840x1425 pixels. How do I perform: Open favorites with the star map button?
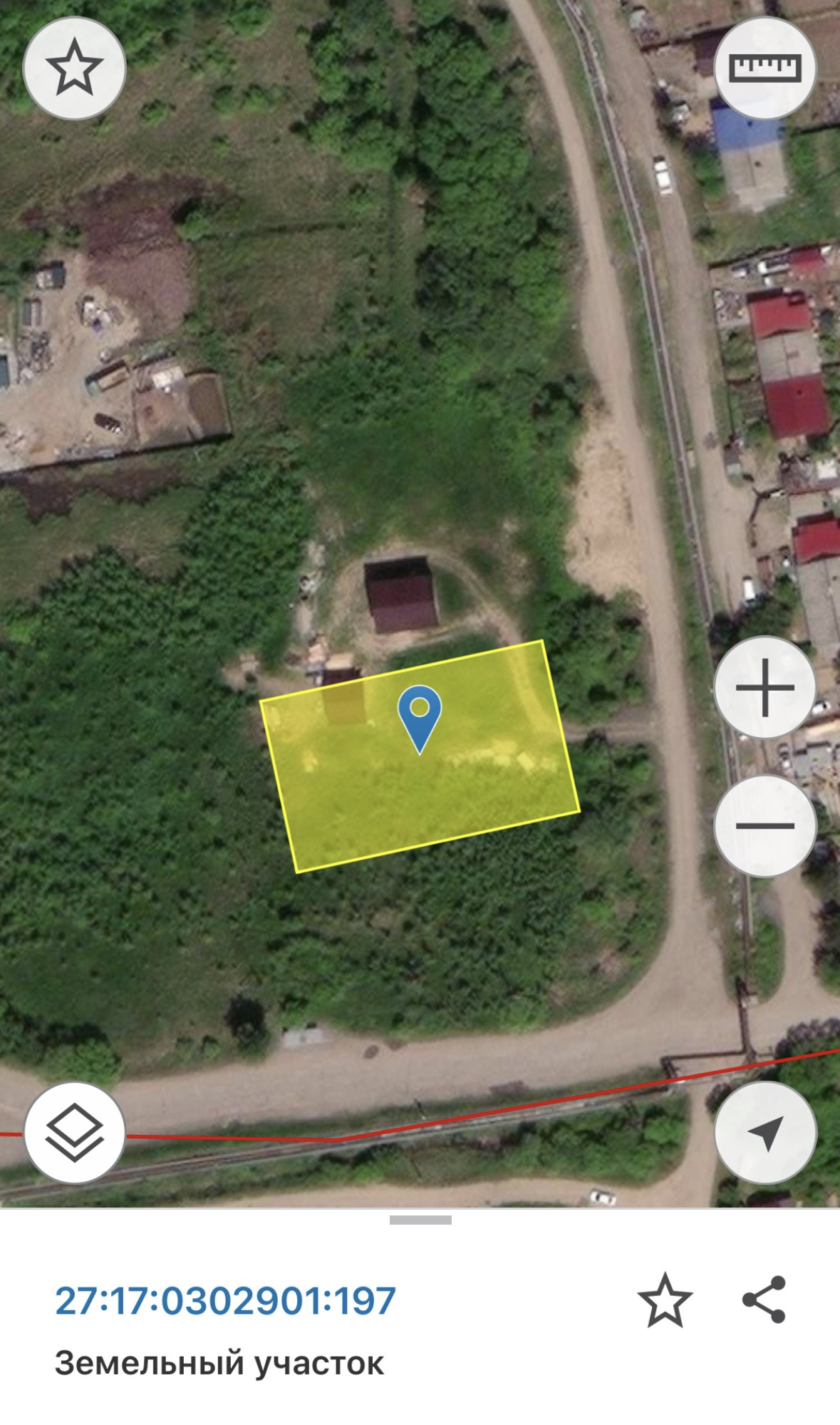[74, 68]
